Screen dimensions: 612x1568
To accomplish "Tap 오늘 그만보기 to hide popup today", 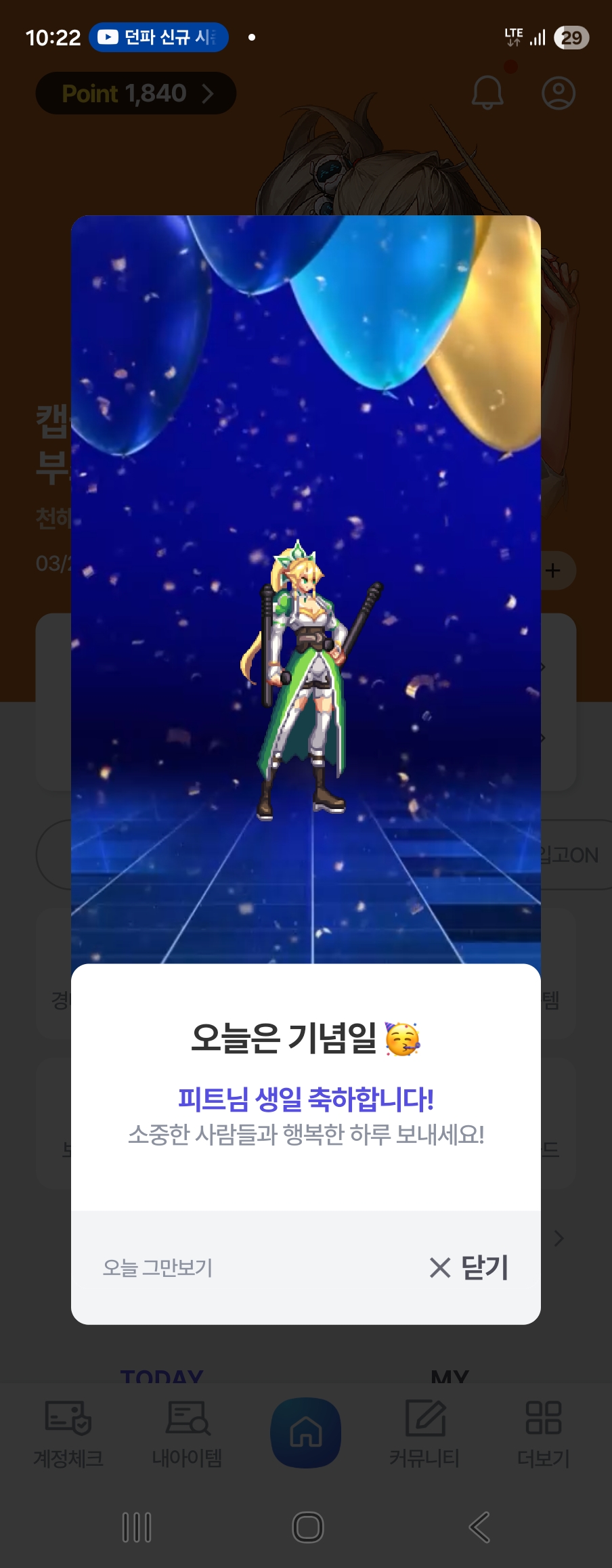I will pos(158,1267).
